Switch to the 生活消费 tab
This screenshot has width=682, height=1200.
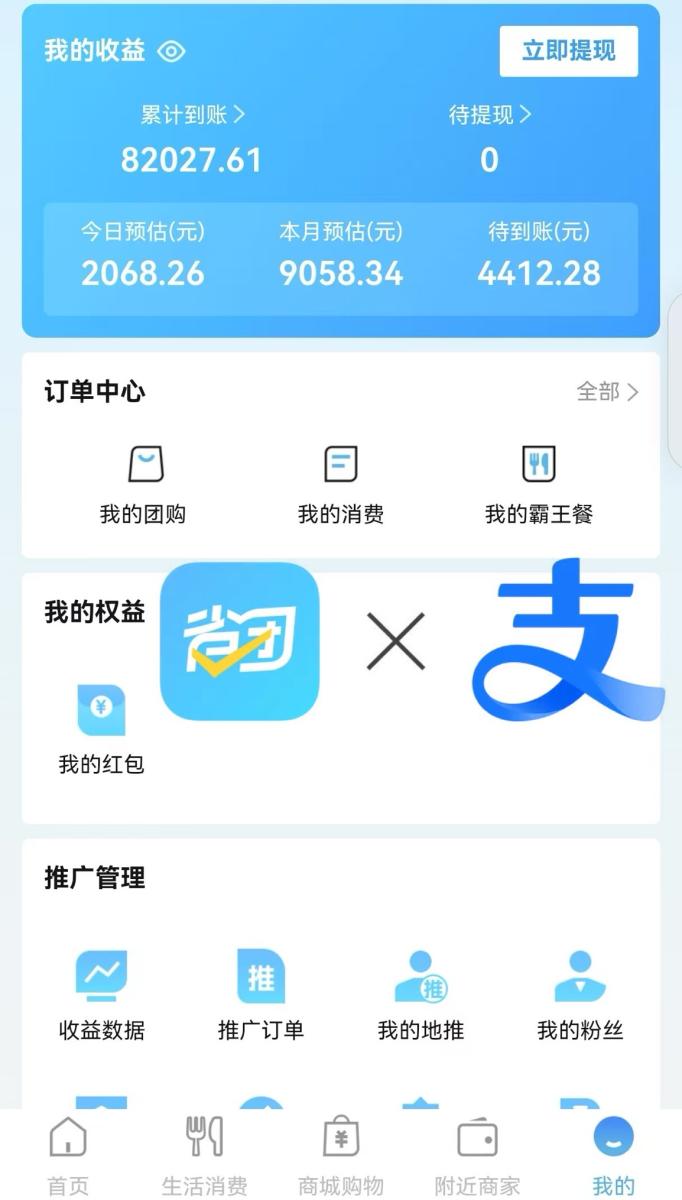205,1155
